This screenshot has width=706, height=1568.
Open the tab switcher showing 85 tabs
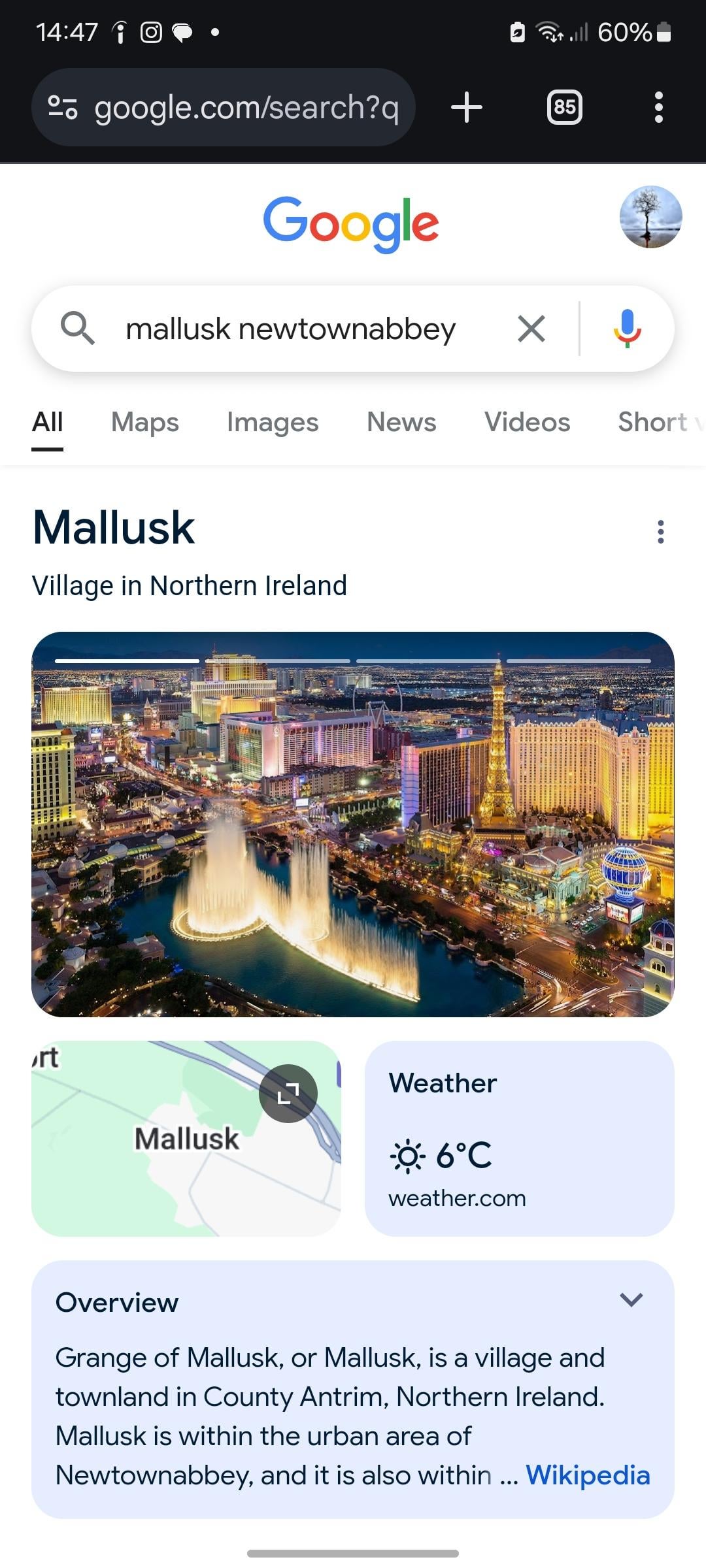click(564, 107)
